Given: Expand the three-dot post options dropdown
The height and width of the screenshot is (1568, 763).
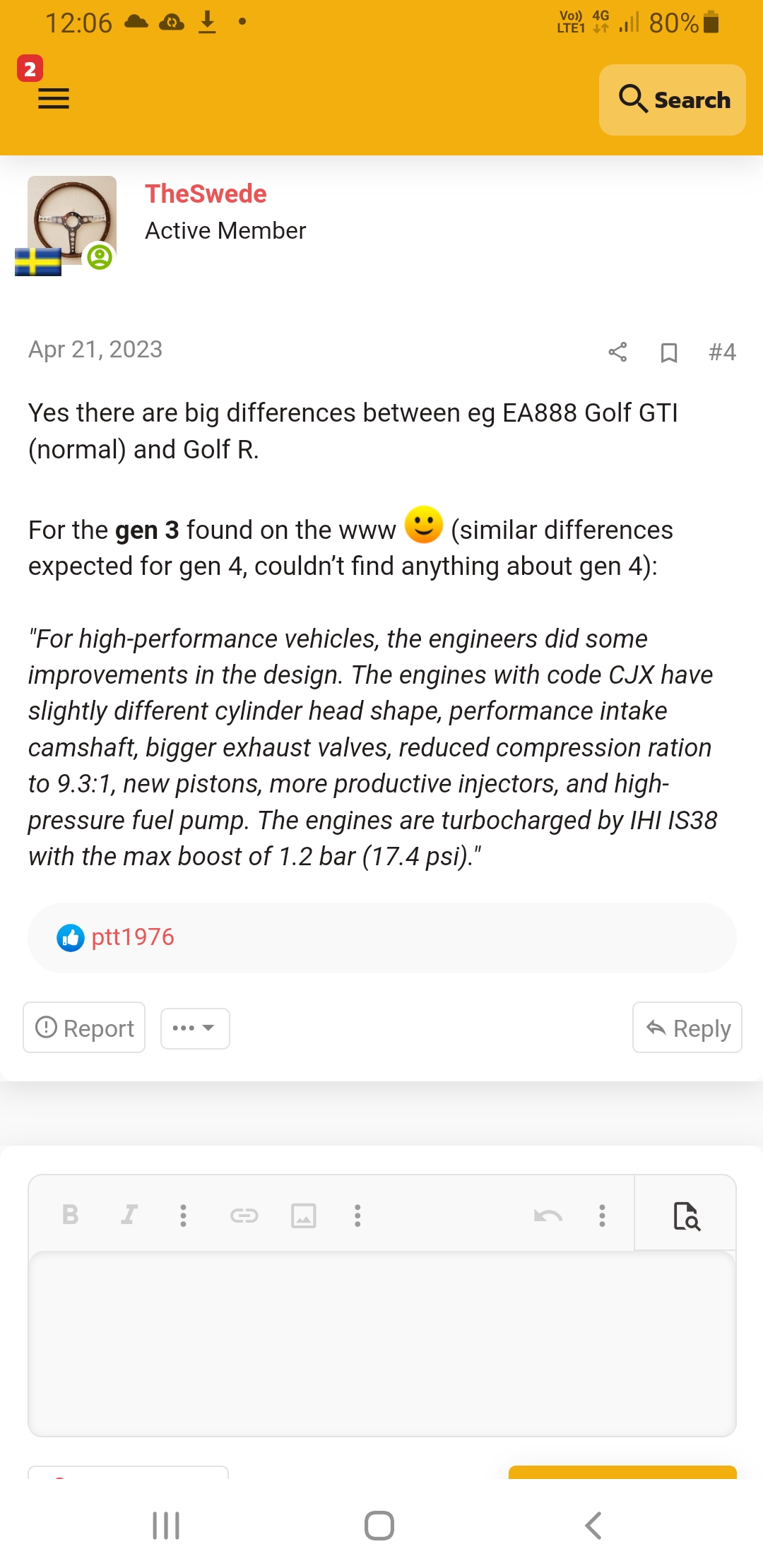Looking at the screenshot, I should [194, 1028].
